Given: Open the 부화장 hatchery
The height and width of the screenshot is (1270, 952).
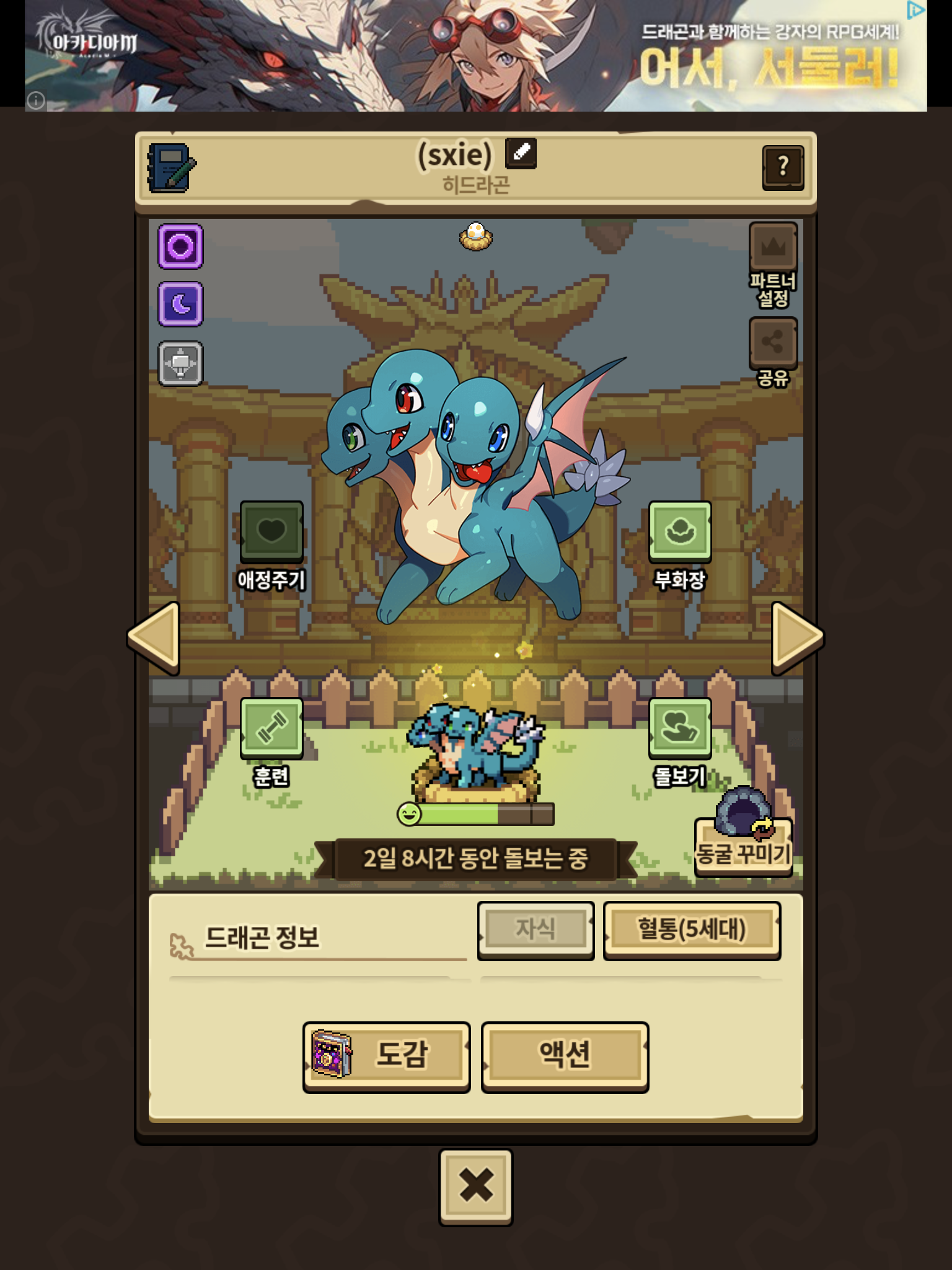Looking at the screenshot, I should [x=680, y=546].
